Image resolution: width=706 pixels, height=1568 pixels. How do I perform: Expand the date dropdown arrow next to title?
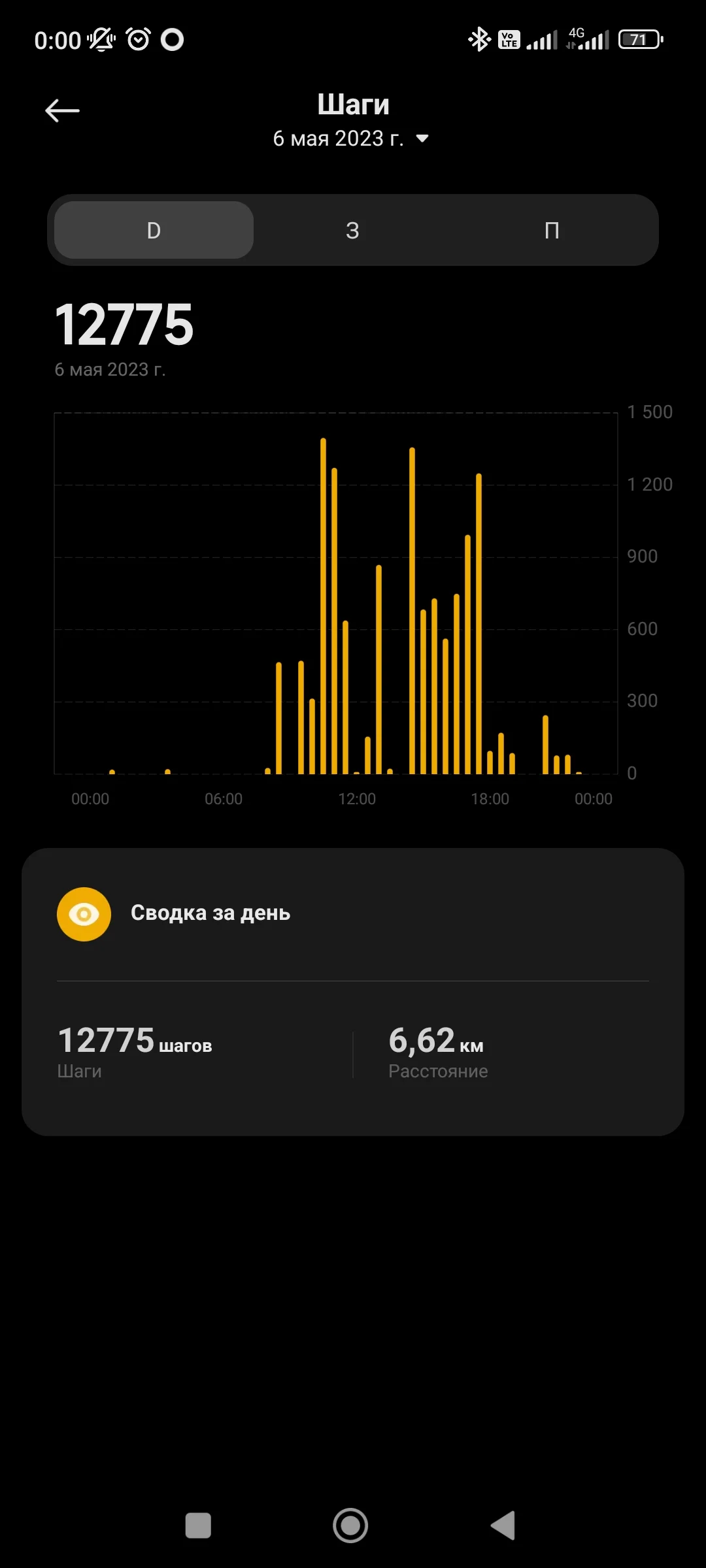click(x=422, y=139)
